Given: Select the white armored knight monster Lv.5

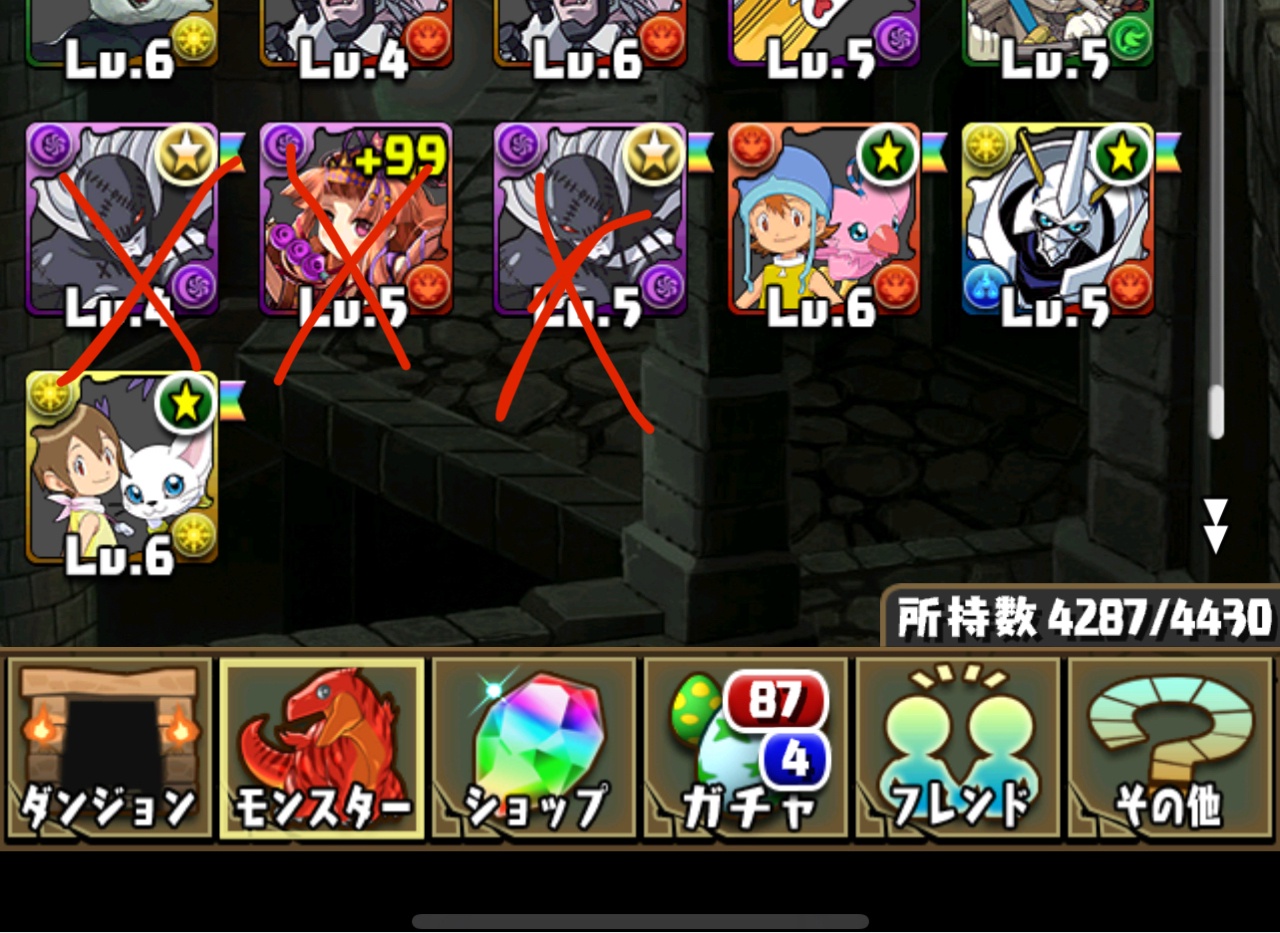Looking at the screenshot, I should coord(1058,220).
